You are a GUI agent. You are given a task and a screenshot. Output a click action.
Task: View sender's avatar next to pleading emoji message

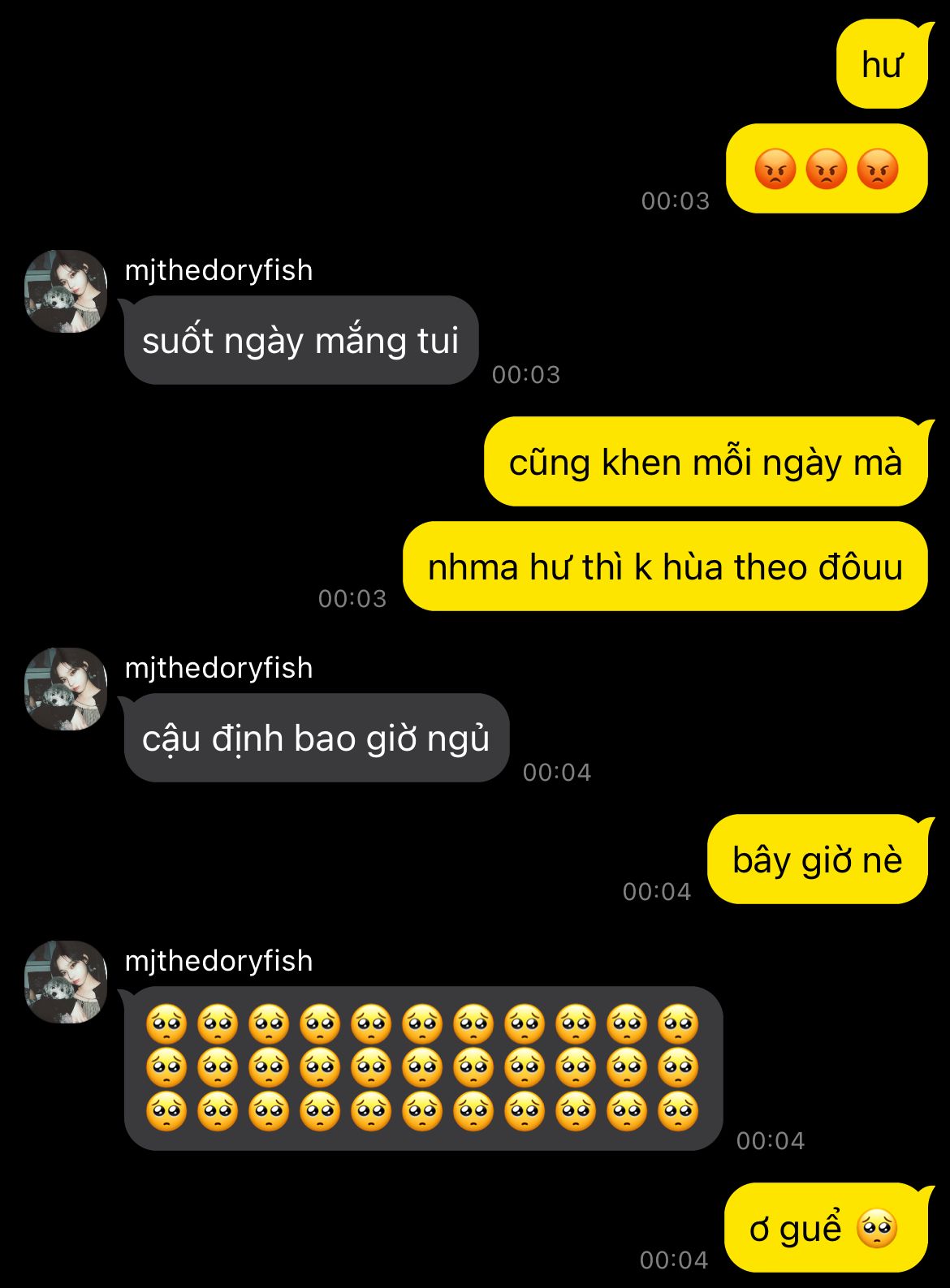66,982
